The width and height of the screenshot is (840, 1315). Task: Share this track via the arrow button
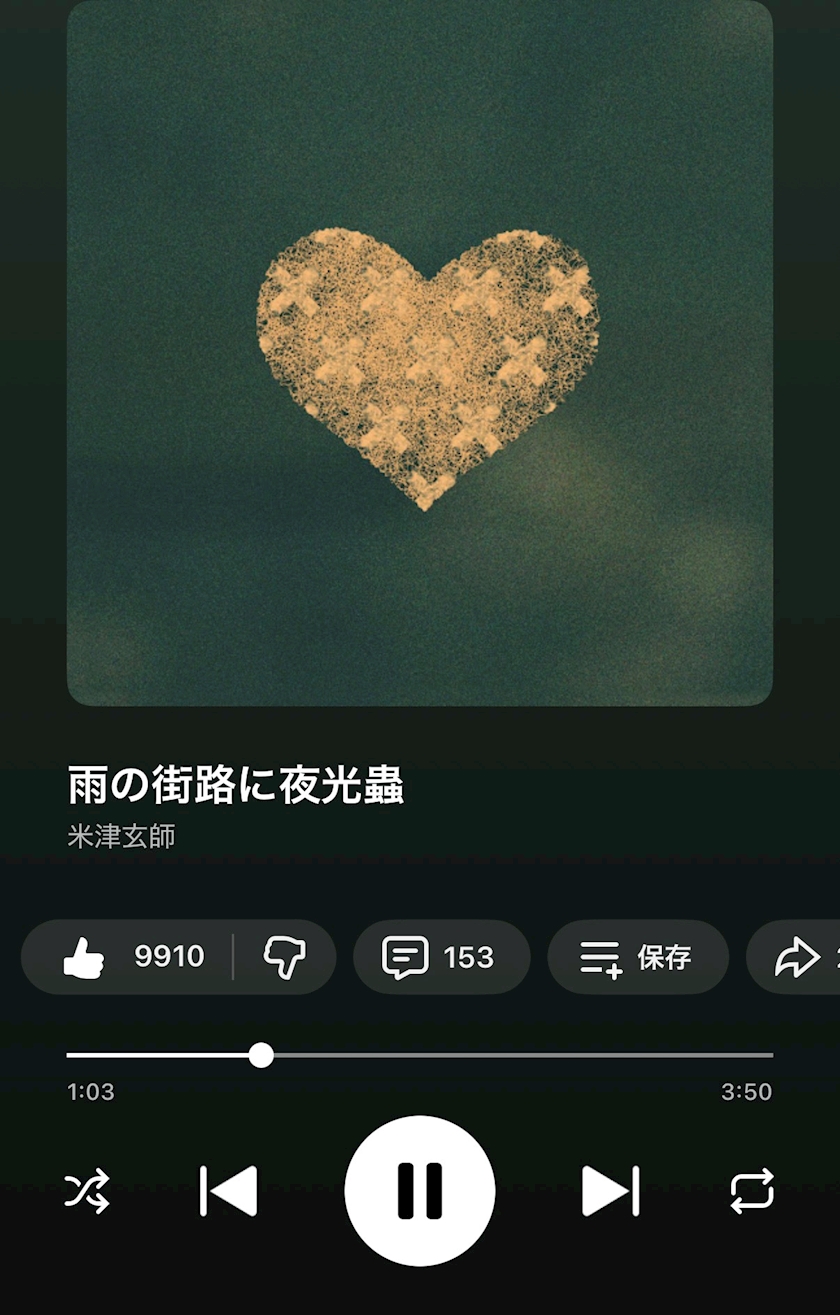click(x=796, y=957)
